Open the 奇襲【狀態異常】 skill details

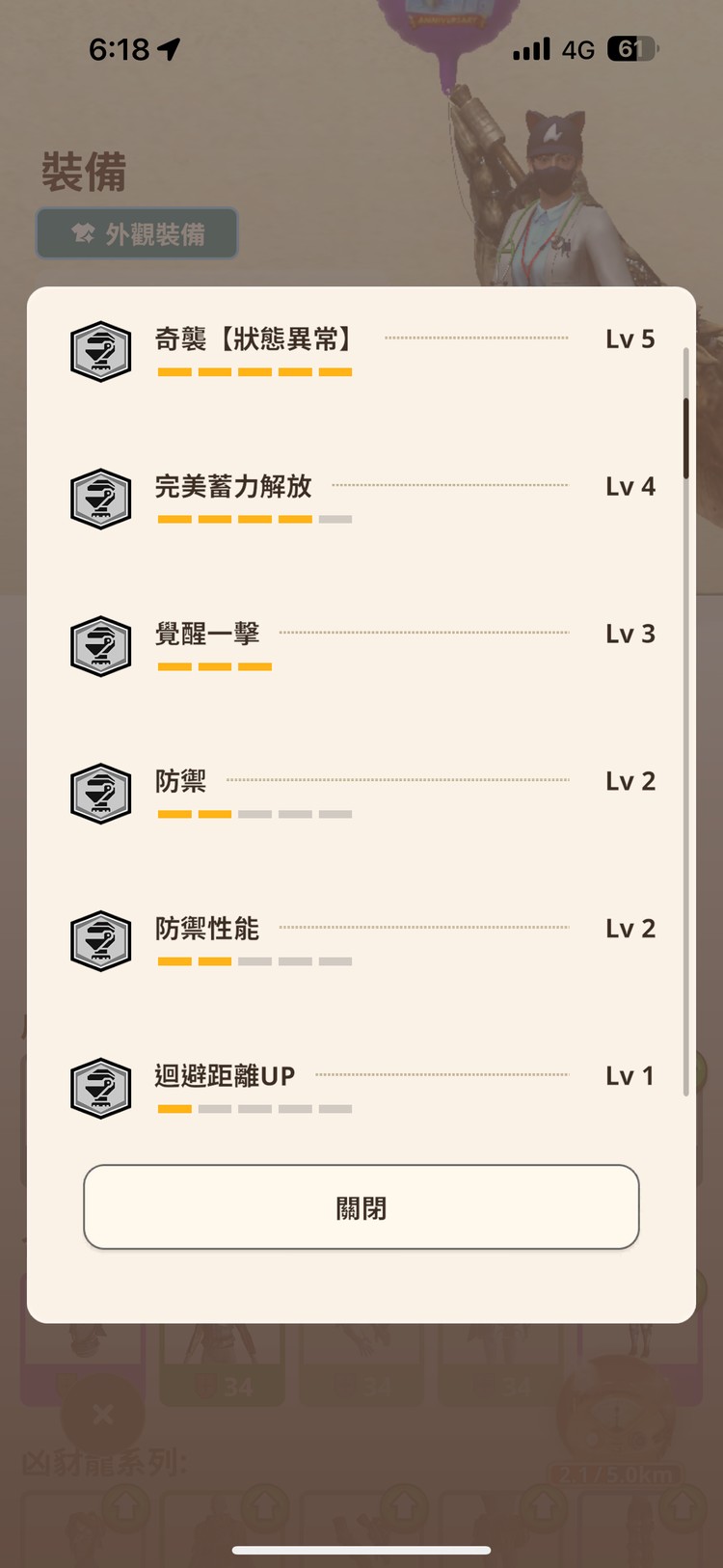tap(361, 351)
